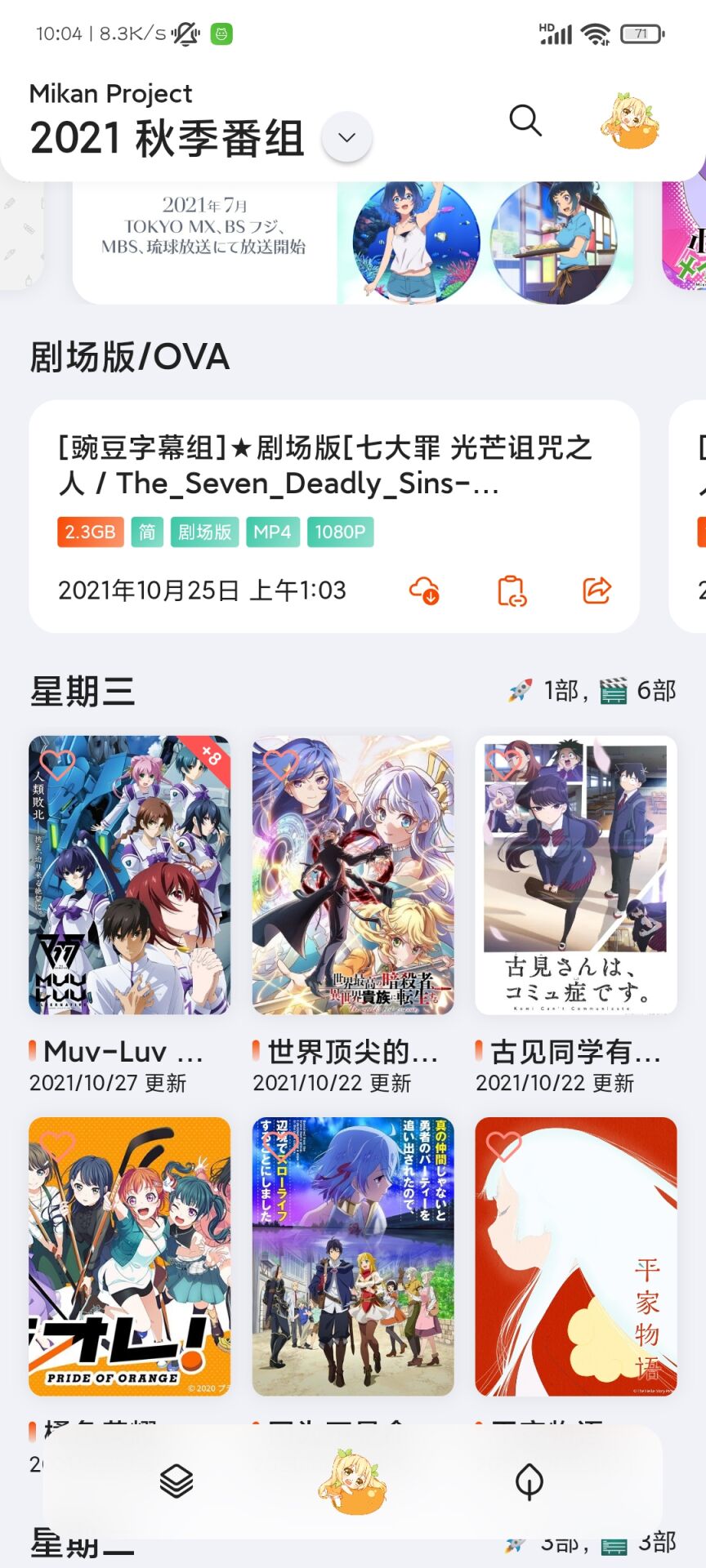The image size is (706, 1568).
Task: Download the 七大罪 torrent via cloud icon
Action: point(424,590)
